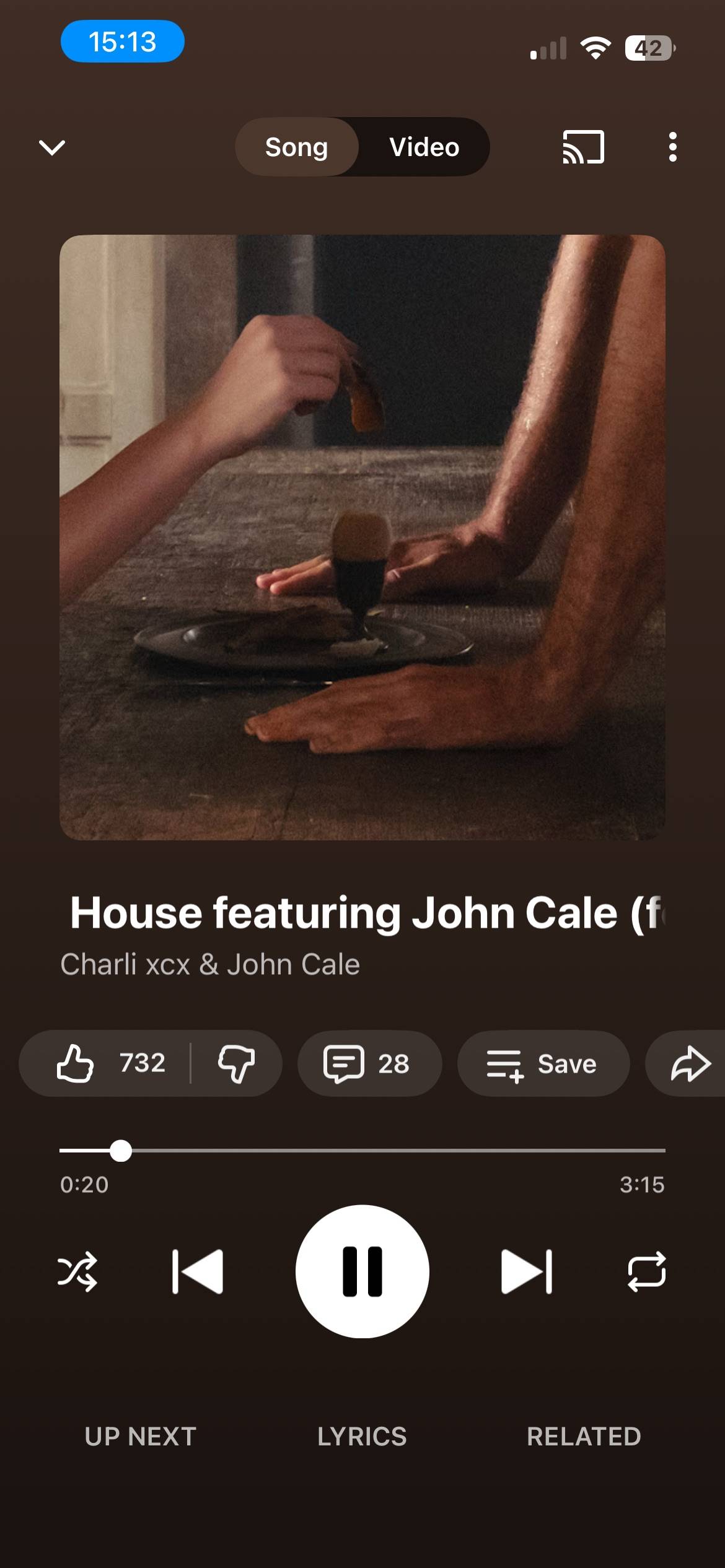Toggle shuffle mode
The height and width of the screenshot is (1568, 725).
[77, 1271]
